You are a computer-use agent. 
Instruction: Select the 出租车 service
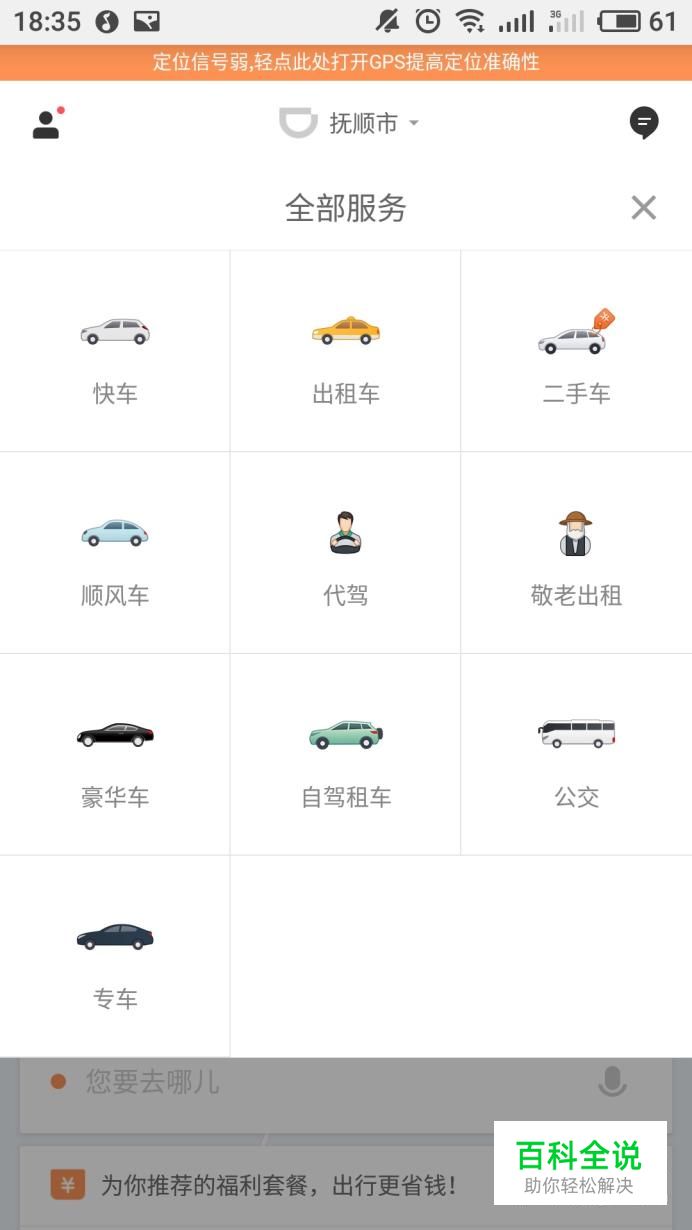(346, 351)
